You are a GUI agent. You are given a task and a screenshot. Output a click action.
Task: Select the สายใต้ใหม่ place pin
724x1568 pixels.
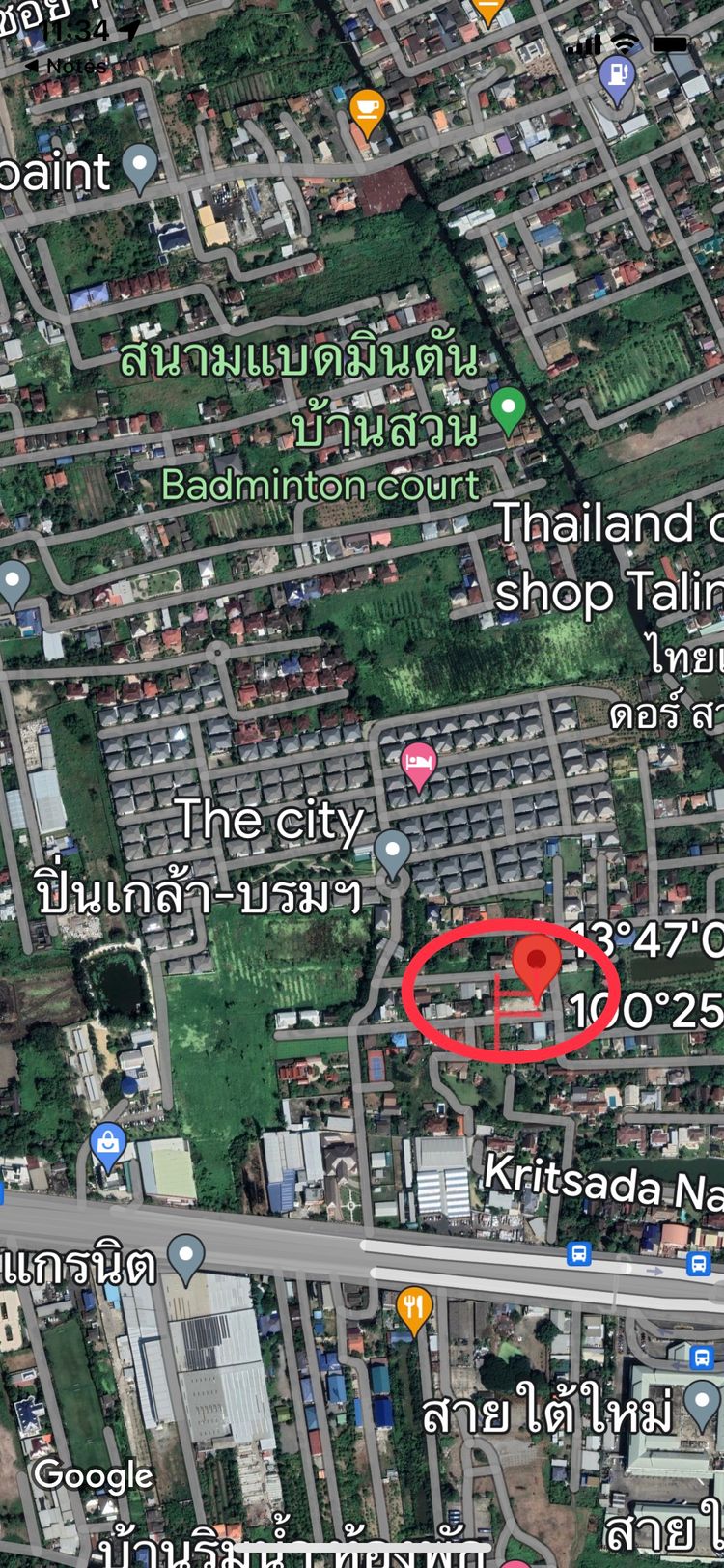pyautogui.click(x=701, y=1407)
